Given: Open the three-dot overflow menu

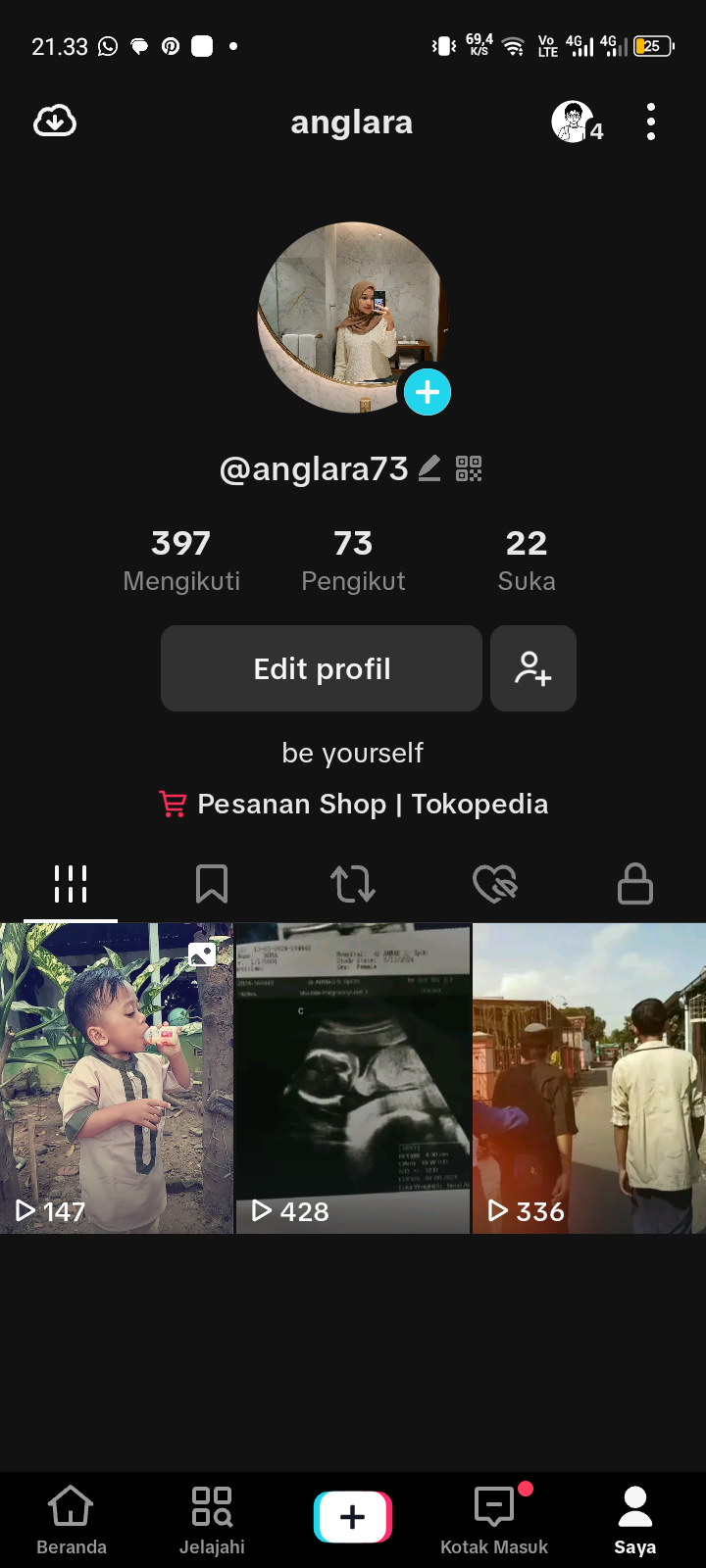Looking at the screenshot, I should pos(651,122).
